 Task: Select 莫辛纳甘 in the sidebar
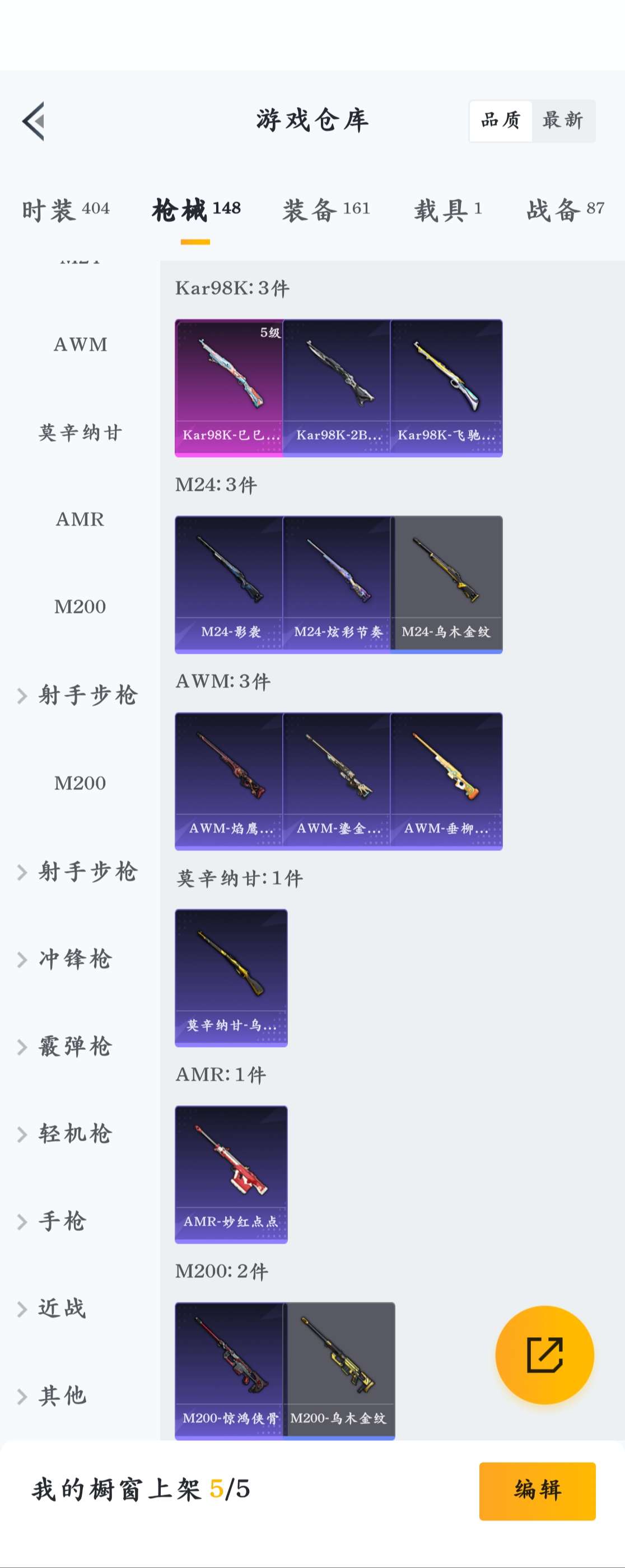coord(80,433)
